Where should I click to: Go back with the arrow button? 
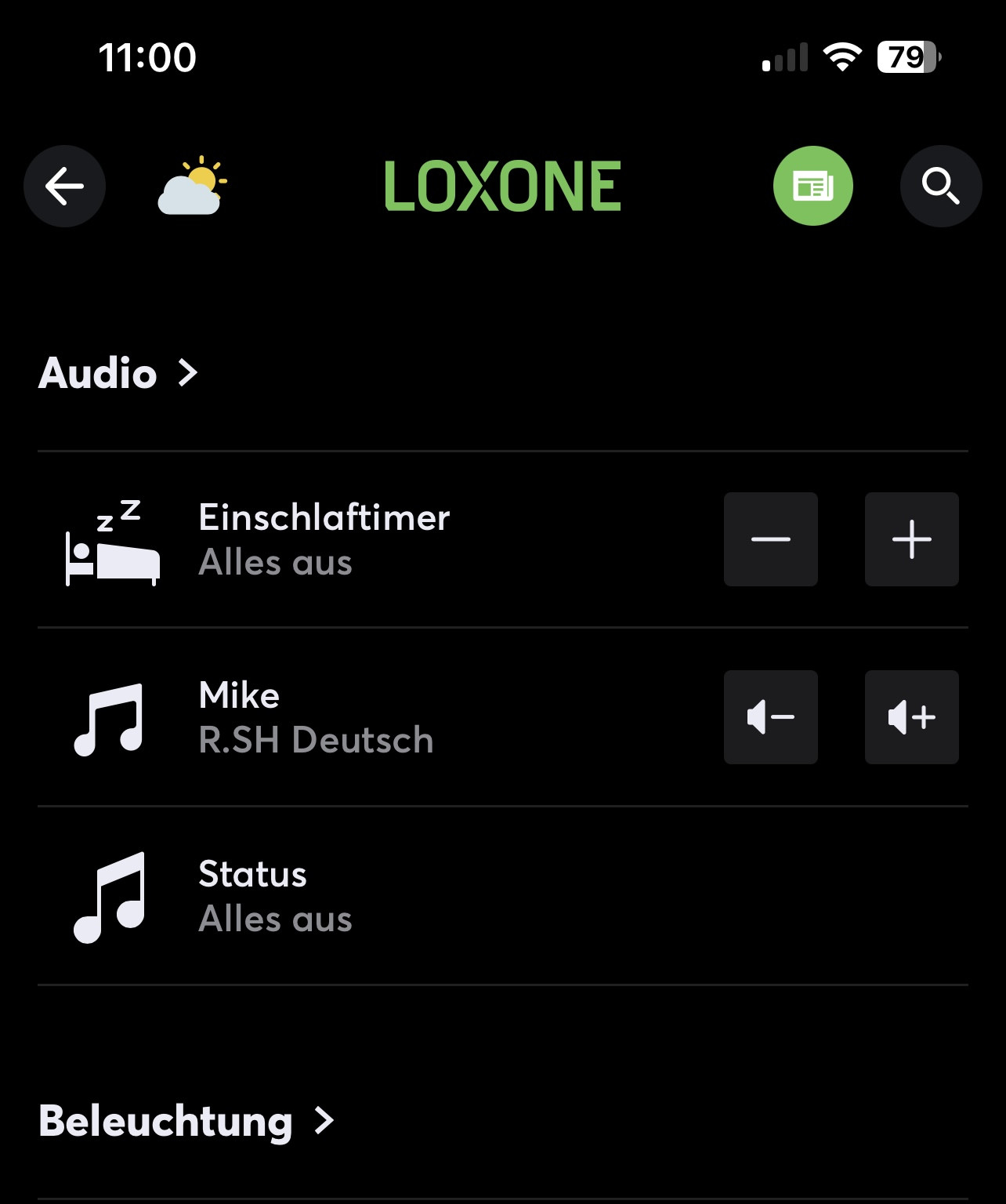click(x=64, y=187)
